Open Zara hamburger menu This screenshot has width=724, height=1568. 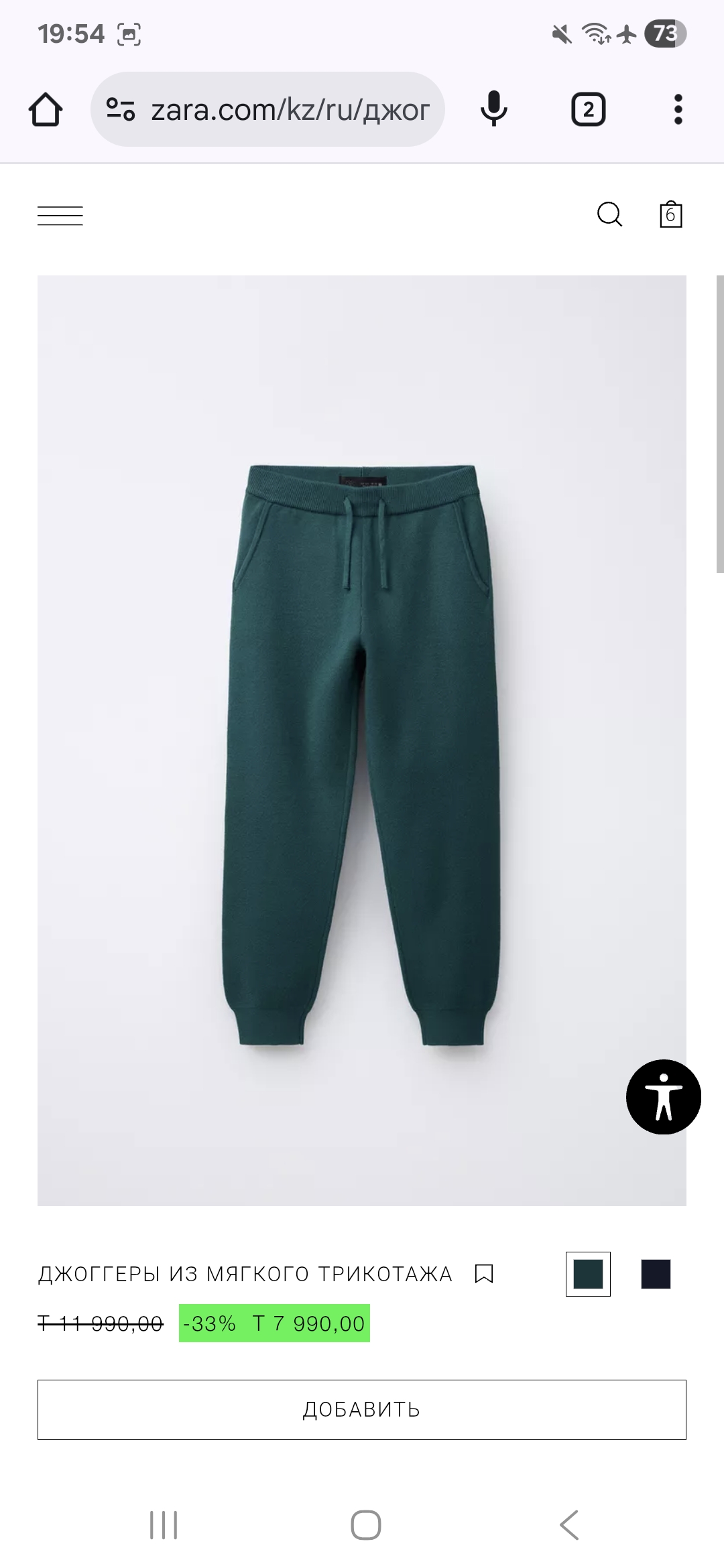coord(60,215)
